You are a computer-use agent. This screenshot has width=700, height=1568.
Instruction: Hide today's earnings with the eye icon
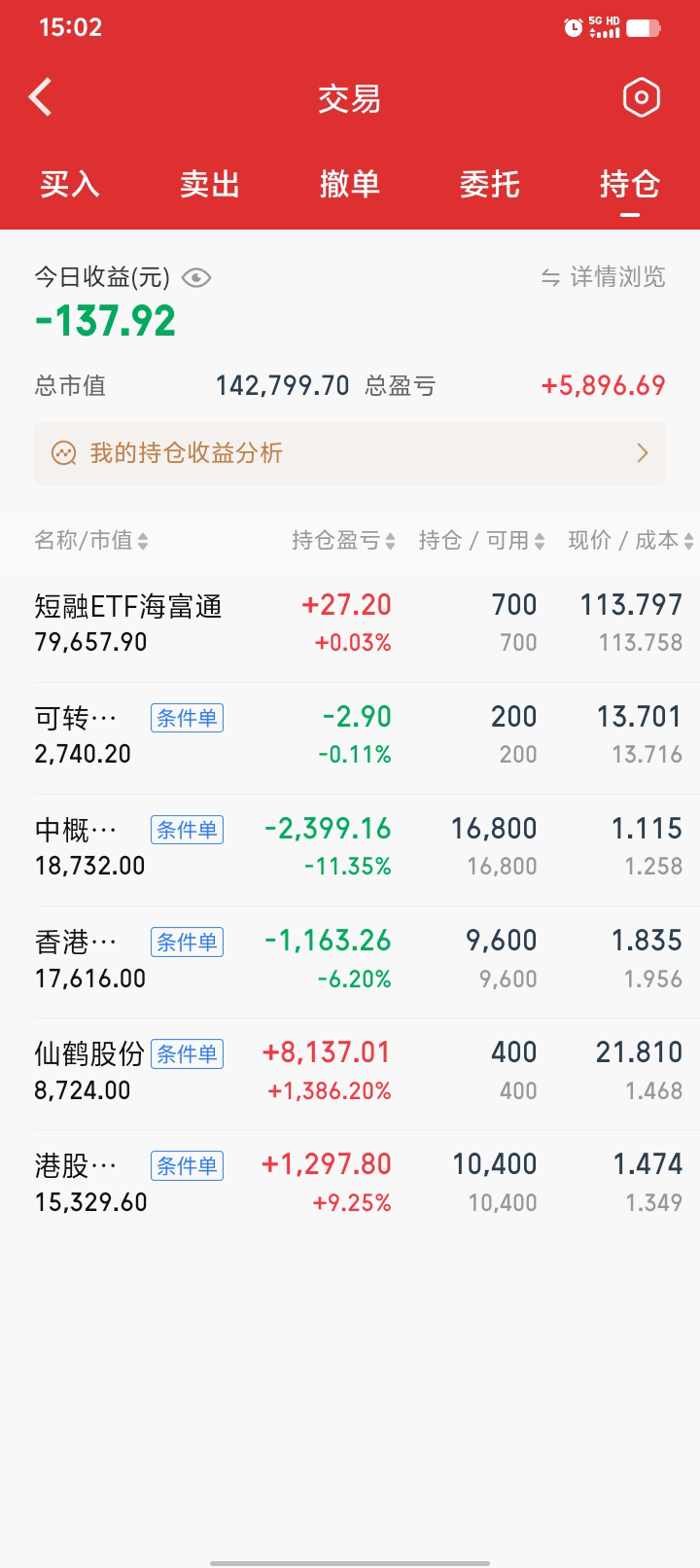pyautogui.click(x=196, y=278)
